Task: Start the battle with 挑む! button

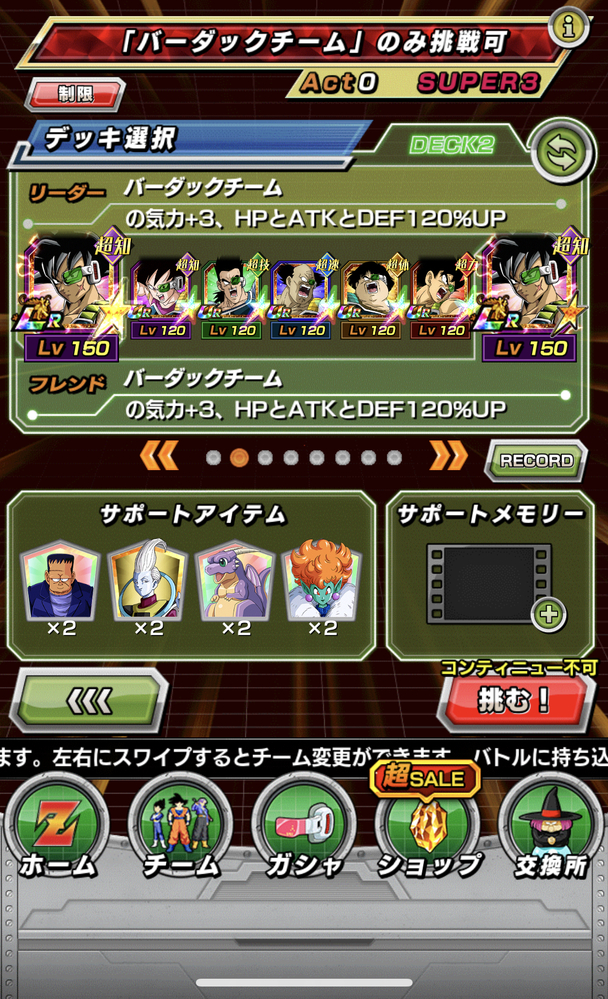Action: pos(514,699)
